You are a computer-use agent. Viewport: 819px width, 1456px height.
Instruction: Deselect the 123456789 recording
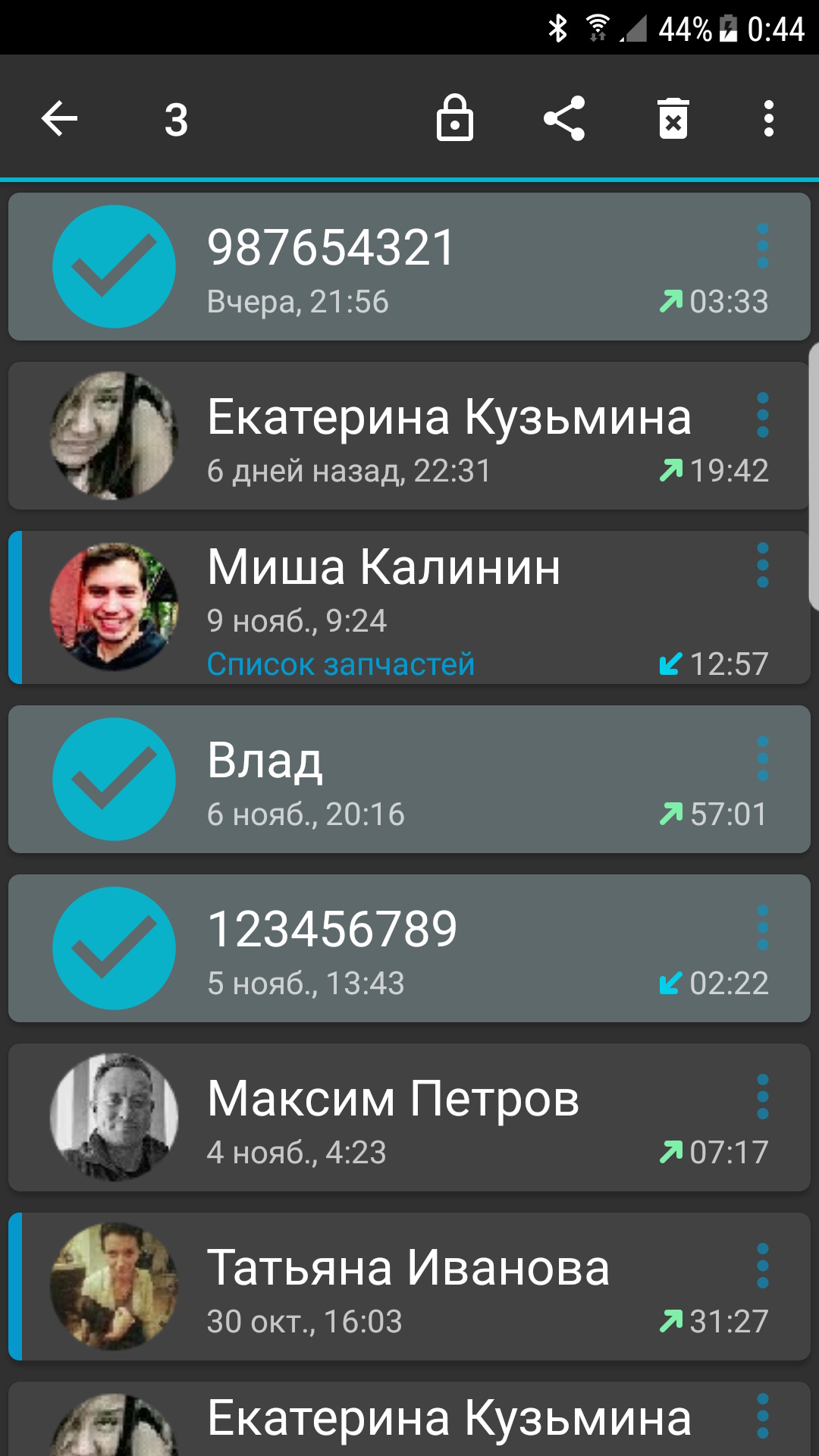click(115, 949)
